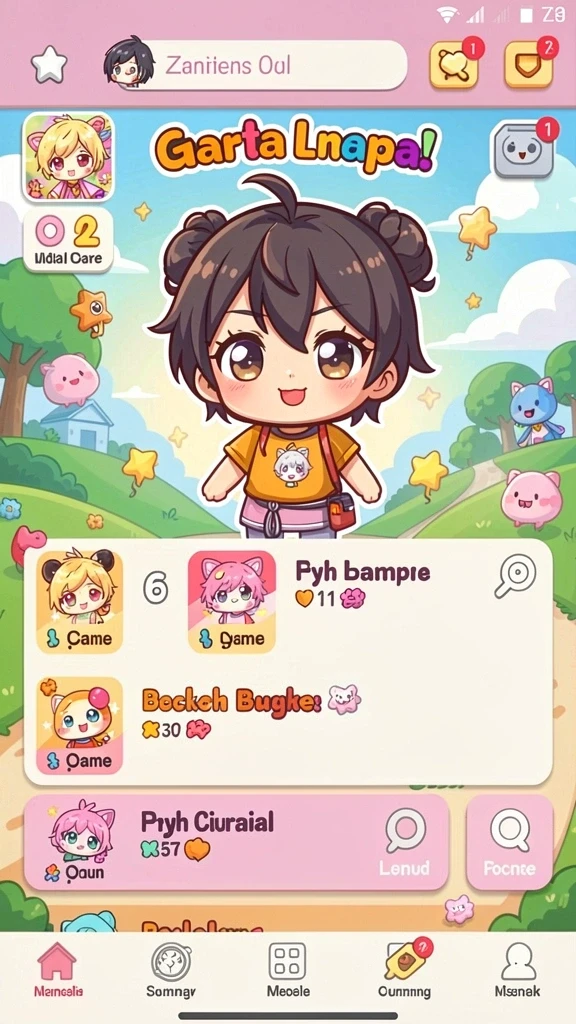Switch to the Somngv tab
Image resolution: width=576 pixels, height=1024 pixels.
(x=171, y=970)
